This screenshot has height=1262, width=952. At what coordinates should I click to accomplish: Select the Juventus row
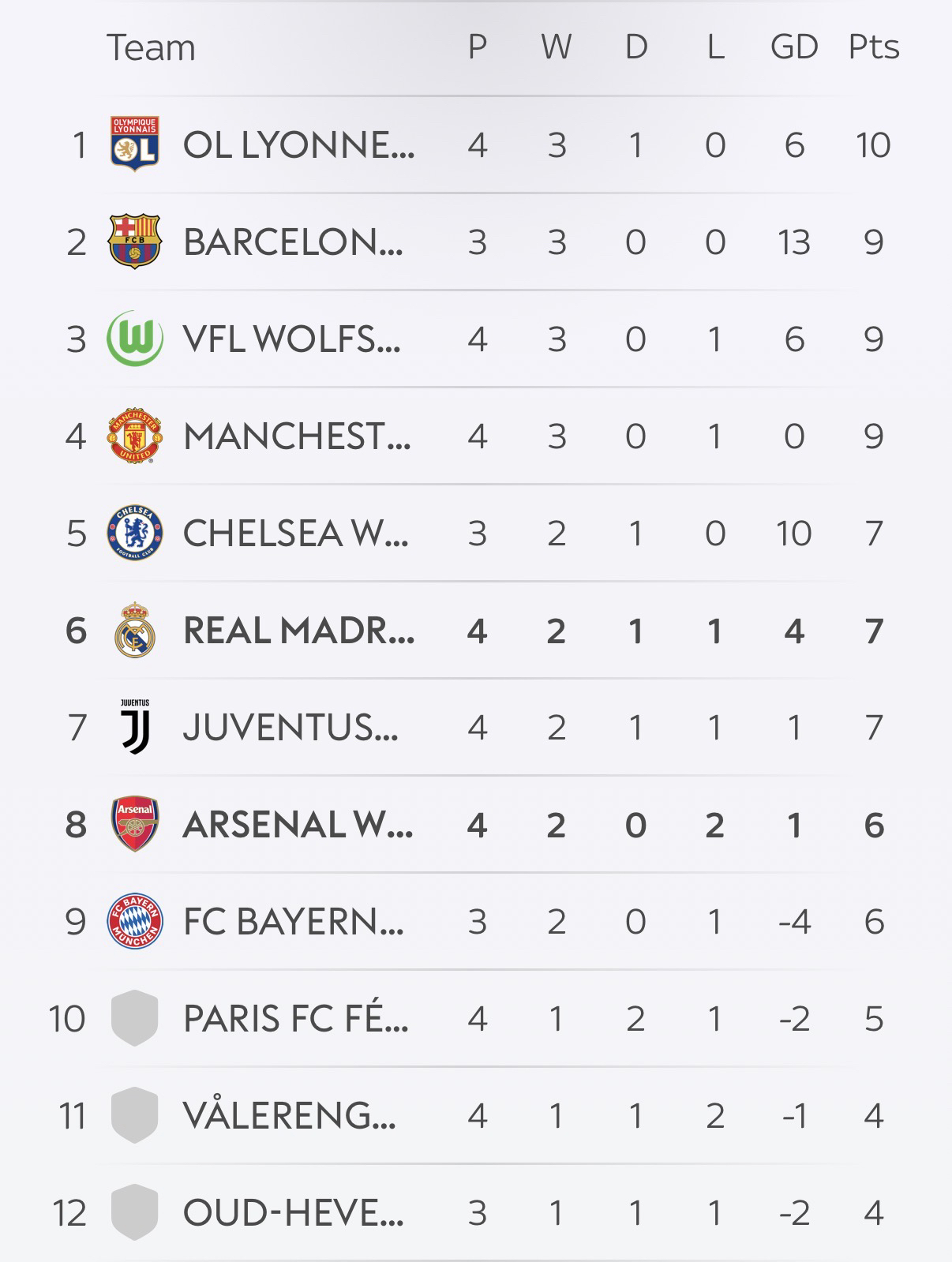290,728
